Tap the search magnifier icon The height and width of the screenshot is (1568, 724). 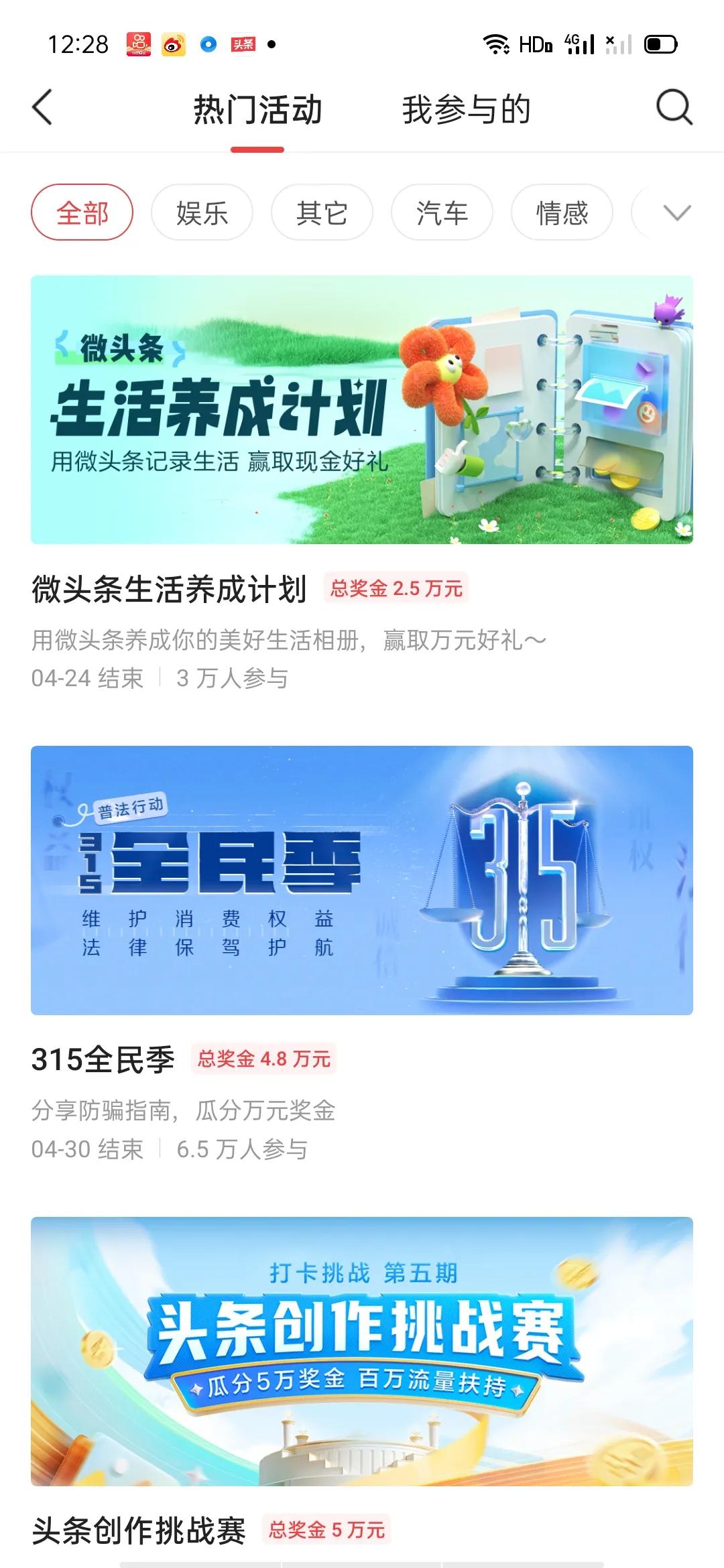tap(675, 109)
